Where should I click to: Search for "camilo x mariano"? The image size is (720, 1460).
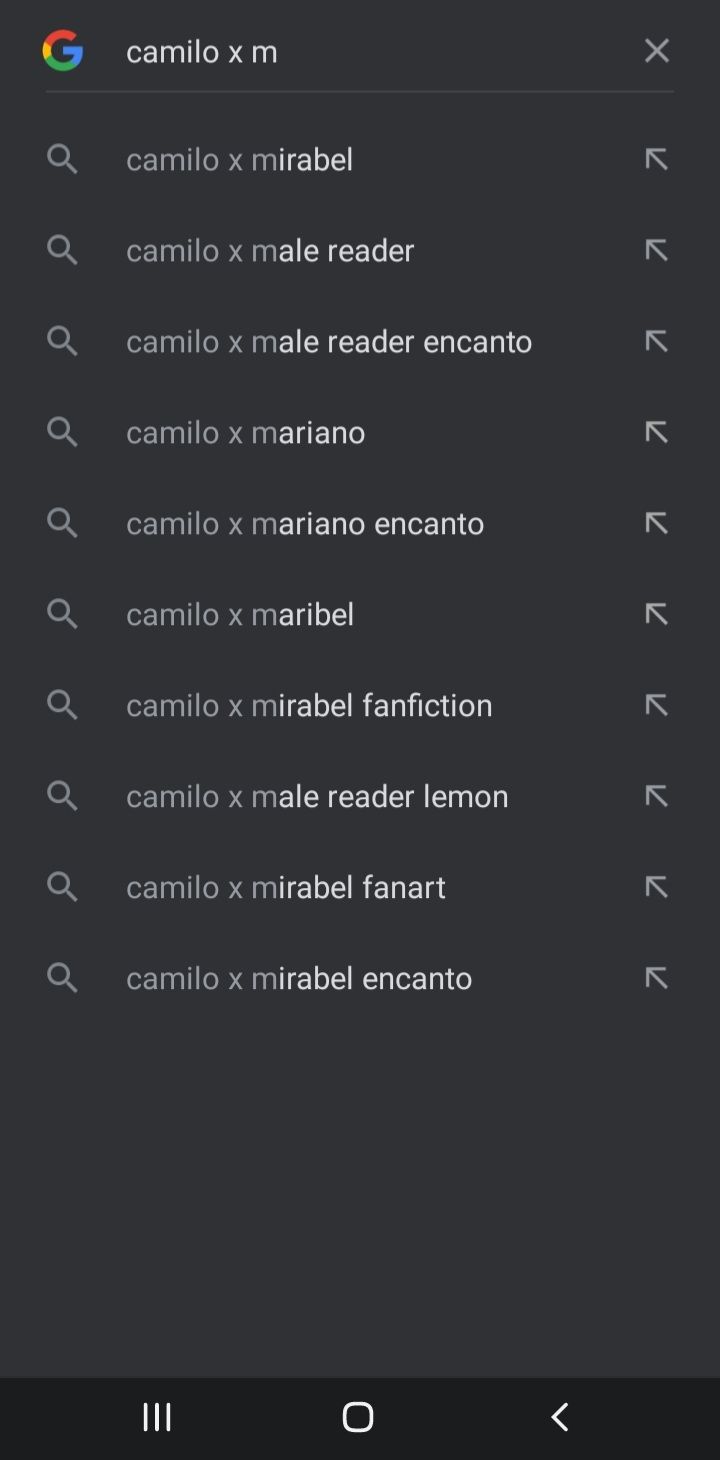coord(330,432)
